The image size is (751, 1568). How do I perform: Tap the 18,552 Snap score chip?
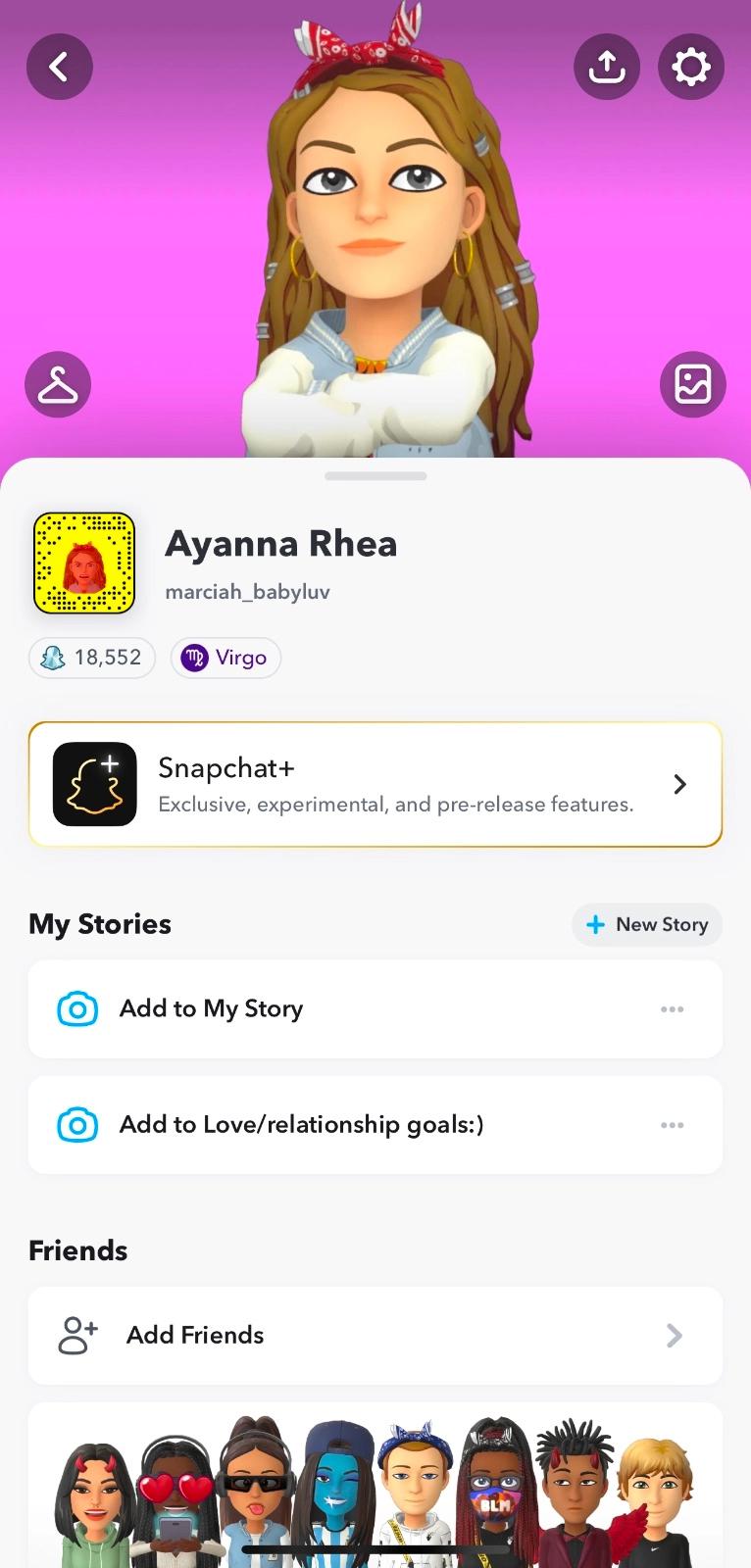(x=92, y=658)
